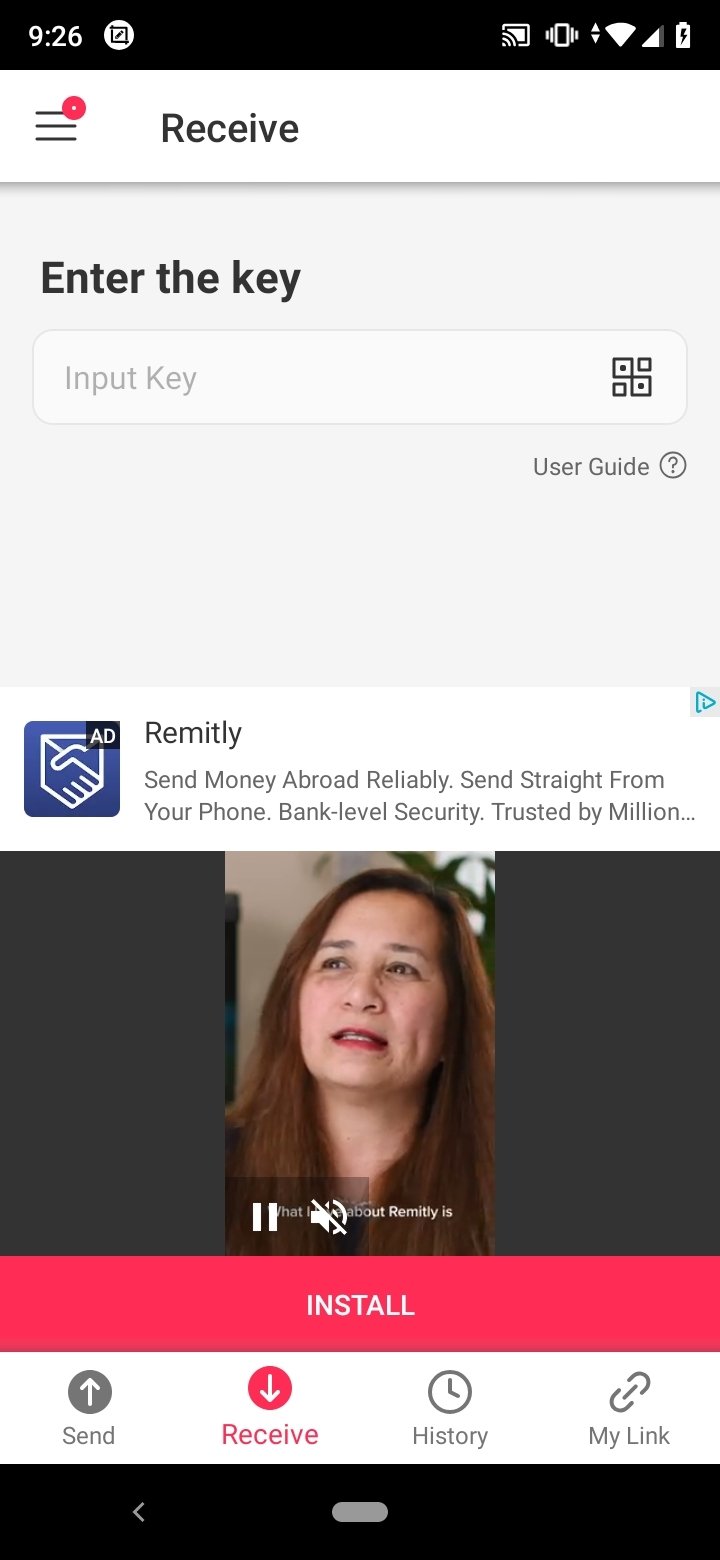Unmute the ad video sound
The image size is (720, 1560).
pyautogui.click(x=330, y=1216)
